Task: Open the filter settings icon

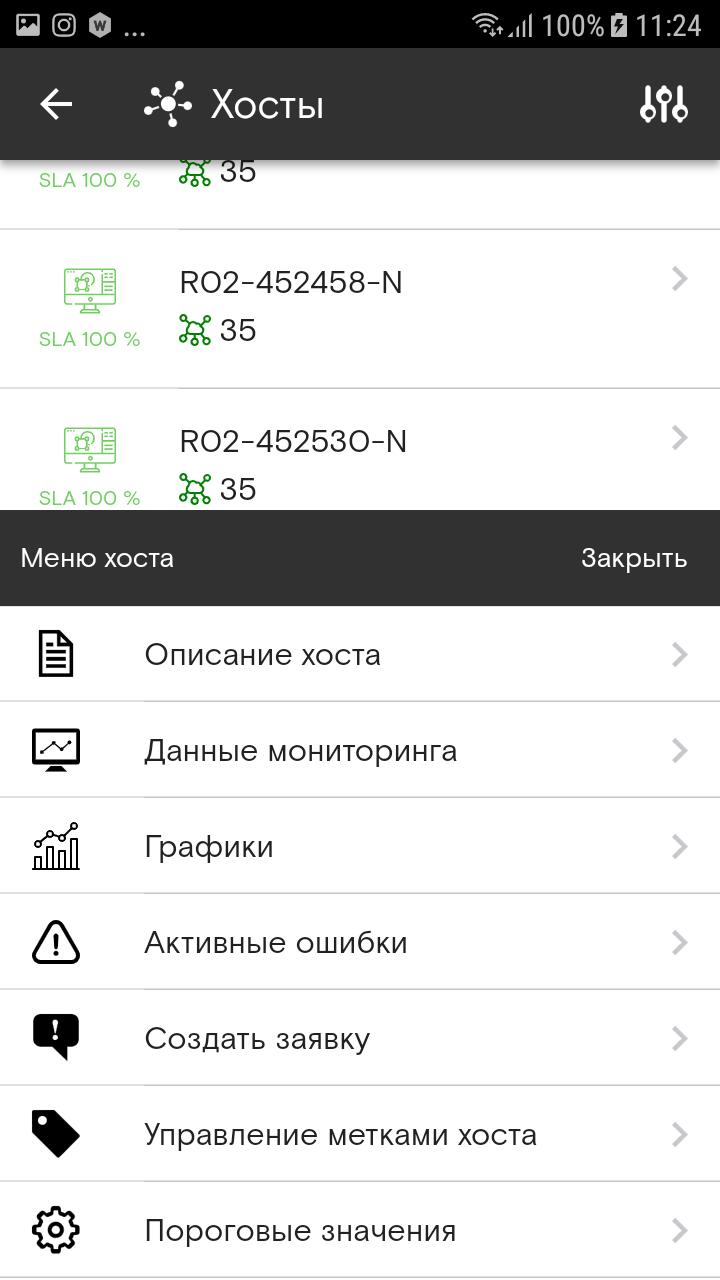Action: click(x=664, y=104)
